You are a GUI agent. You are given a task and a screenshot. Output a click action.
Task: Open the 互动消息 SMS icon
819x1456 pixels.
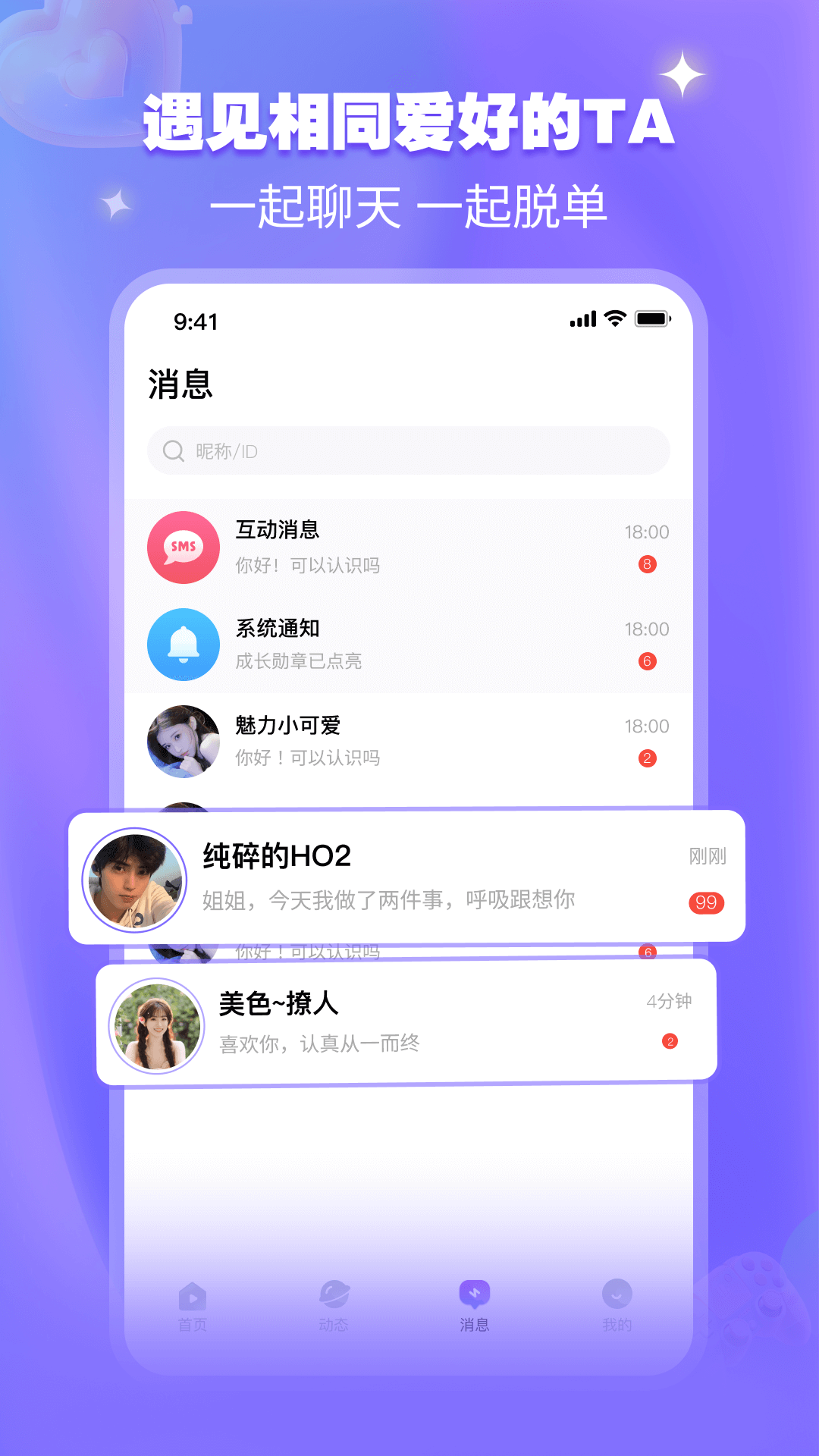183,548
